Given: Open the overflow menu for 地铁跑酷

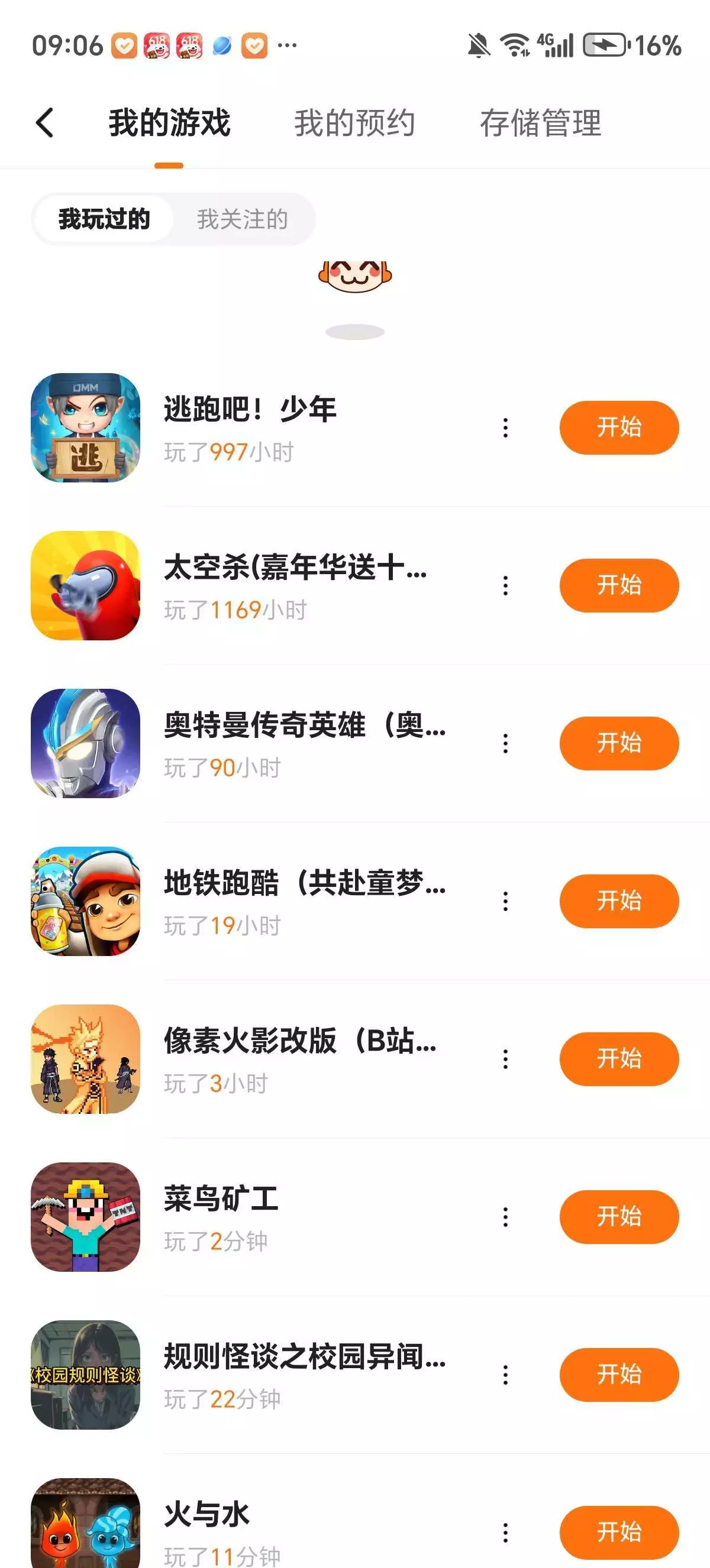Looking at the screenshot, I should [505, 901].
